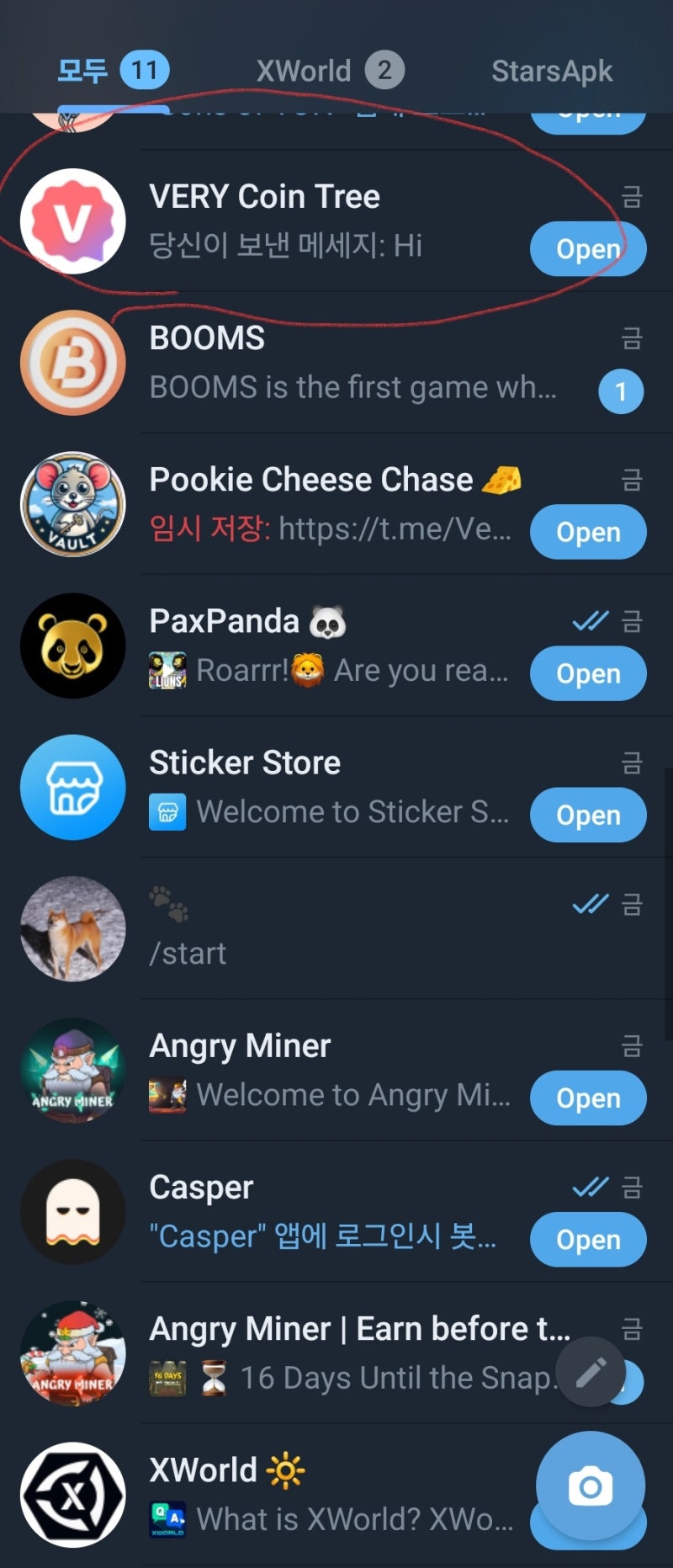Tap Open button for Angry Miner
Image resolution: width=673 pixels, height=1568 pixels.
pos(587,1098)
